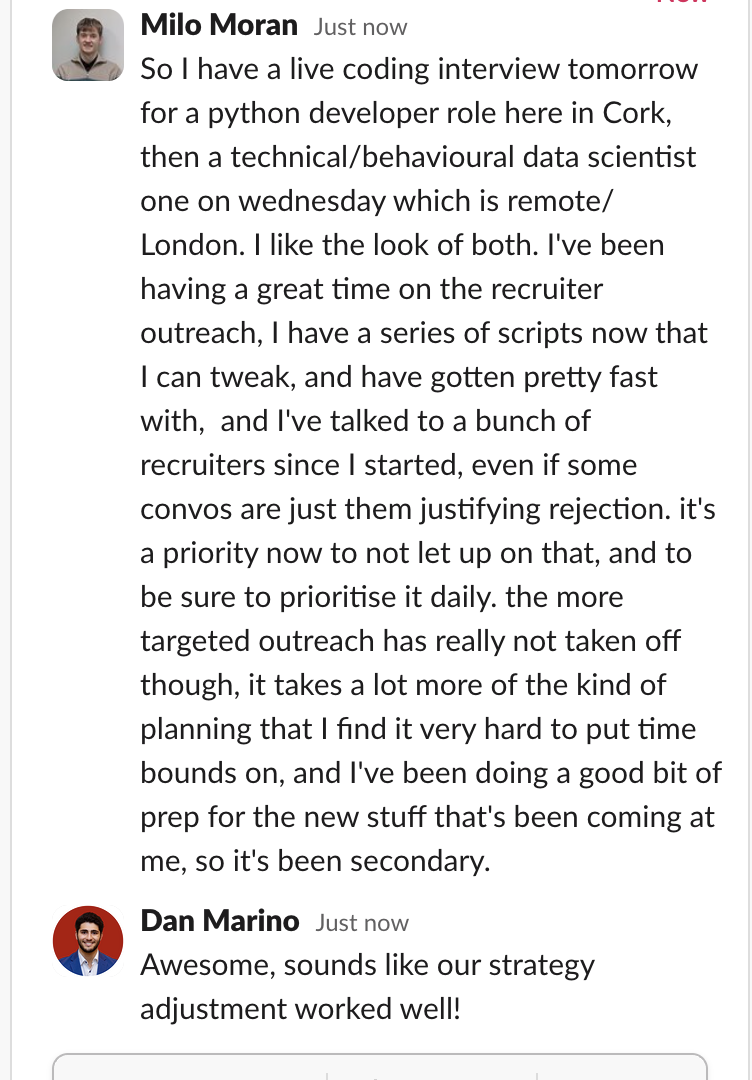Open Milo Moran's profile picture

tap(88, 45)
